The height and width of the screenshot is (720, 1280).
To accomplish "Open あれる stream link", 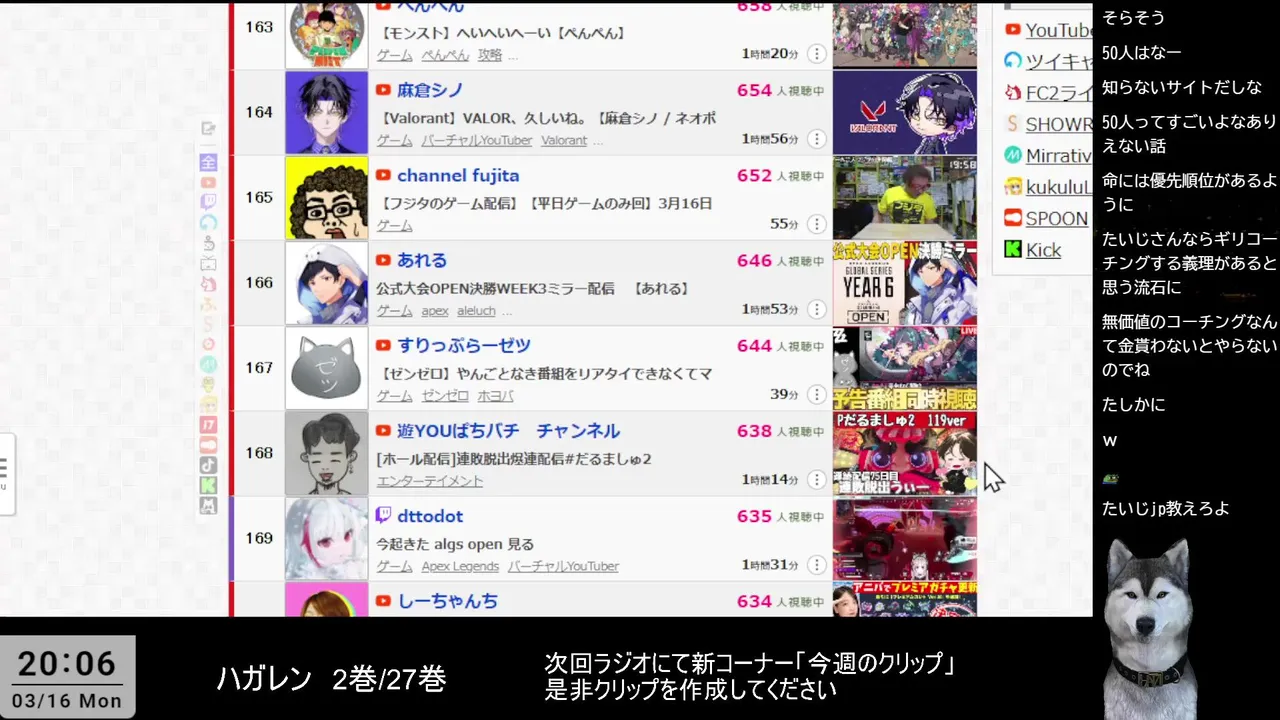I will tap(422, 260).
